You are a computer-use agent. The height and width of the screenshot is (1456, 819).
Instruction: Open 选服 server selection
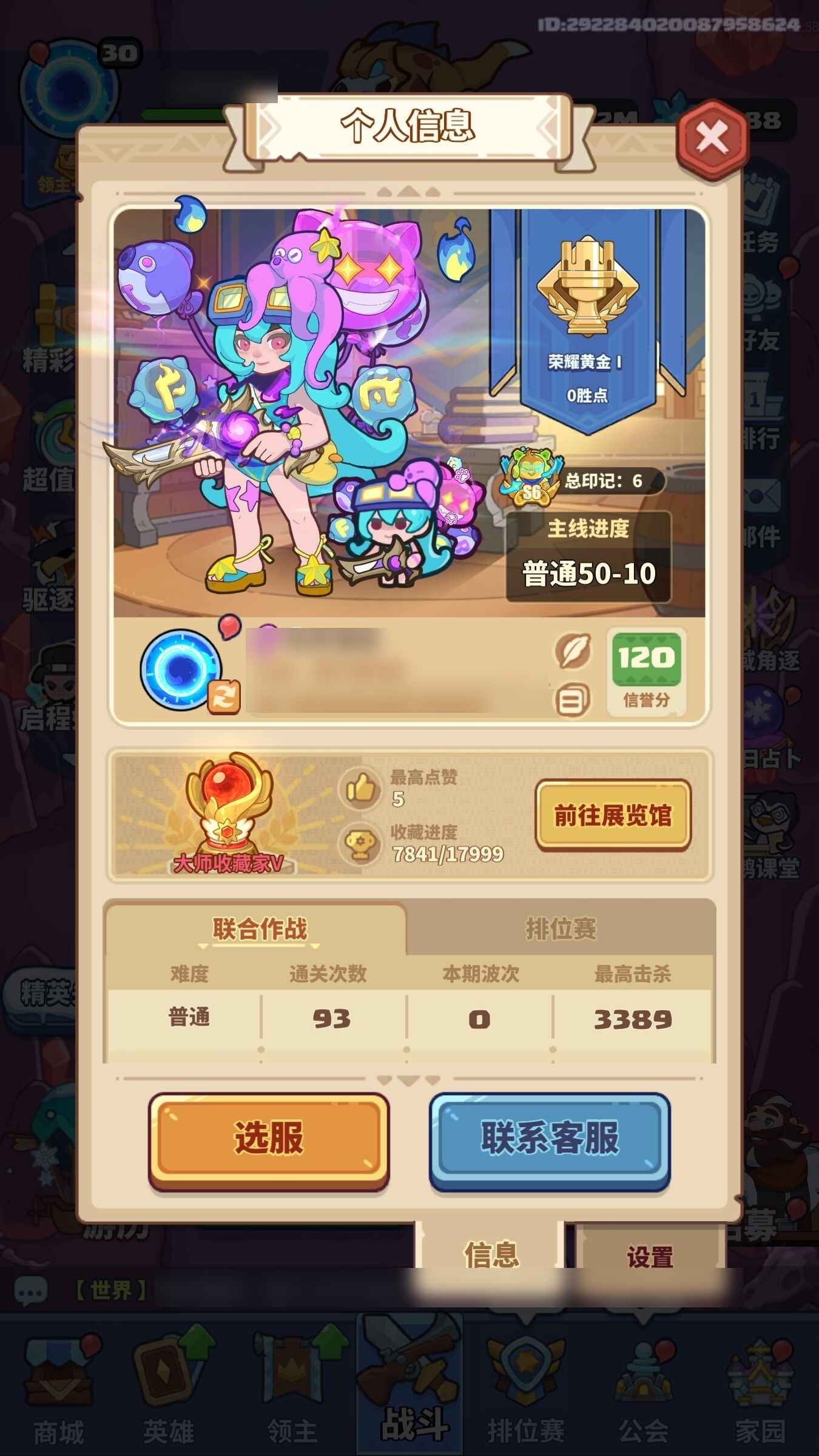coord(269,1137)
